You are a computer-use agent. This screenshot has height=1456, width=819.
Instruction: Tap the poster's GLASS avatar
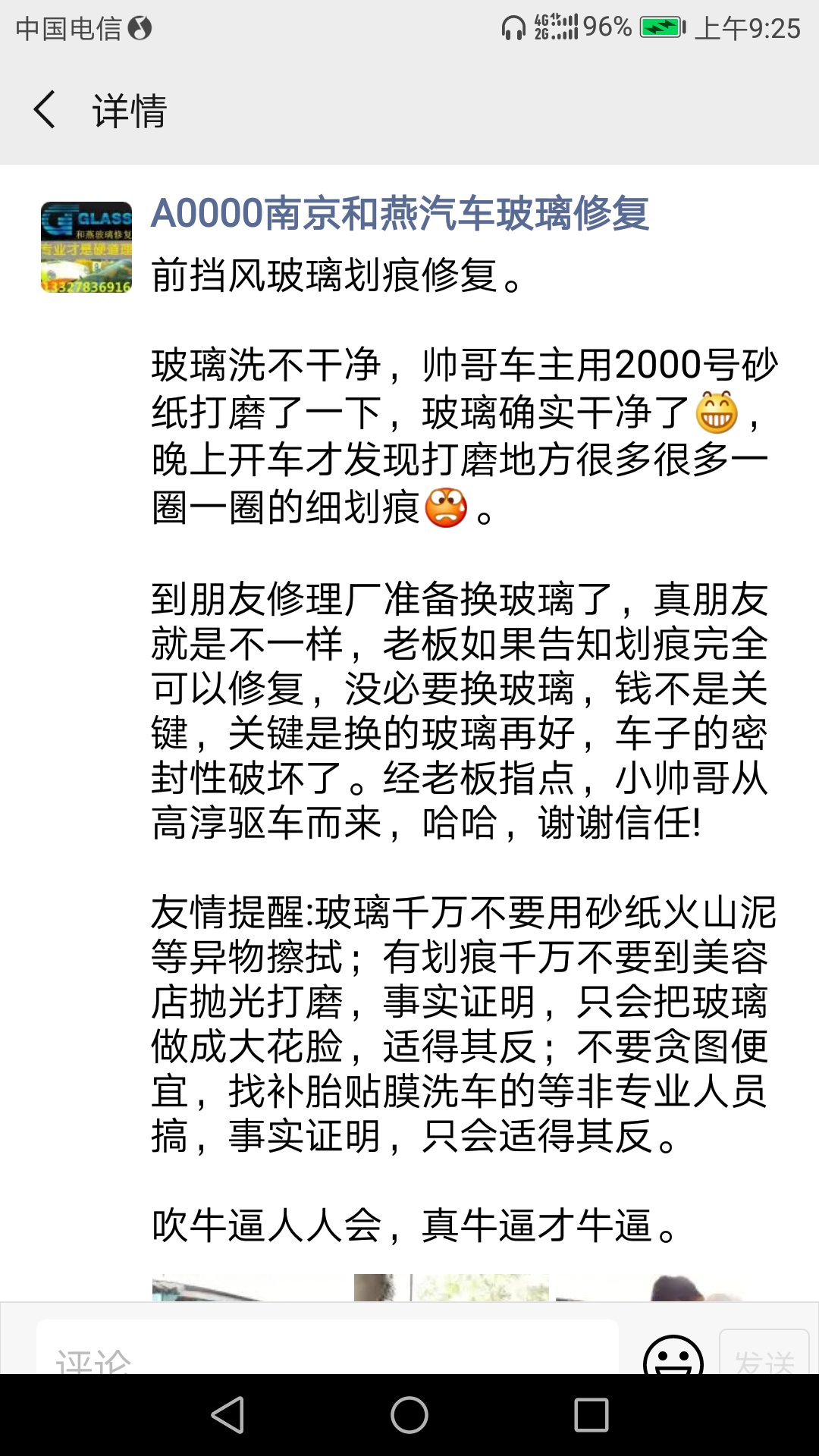pos(86,247)
